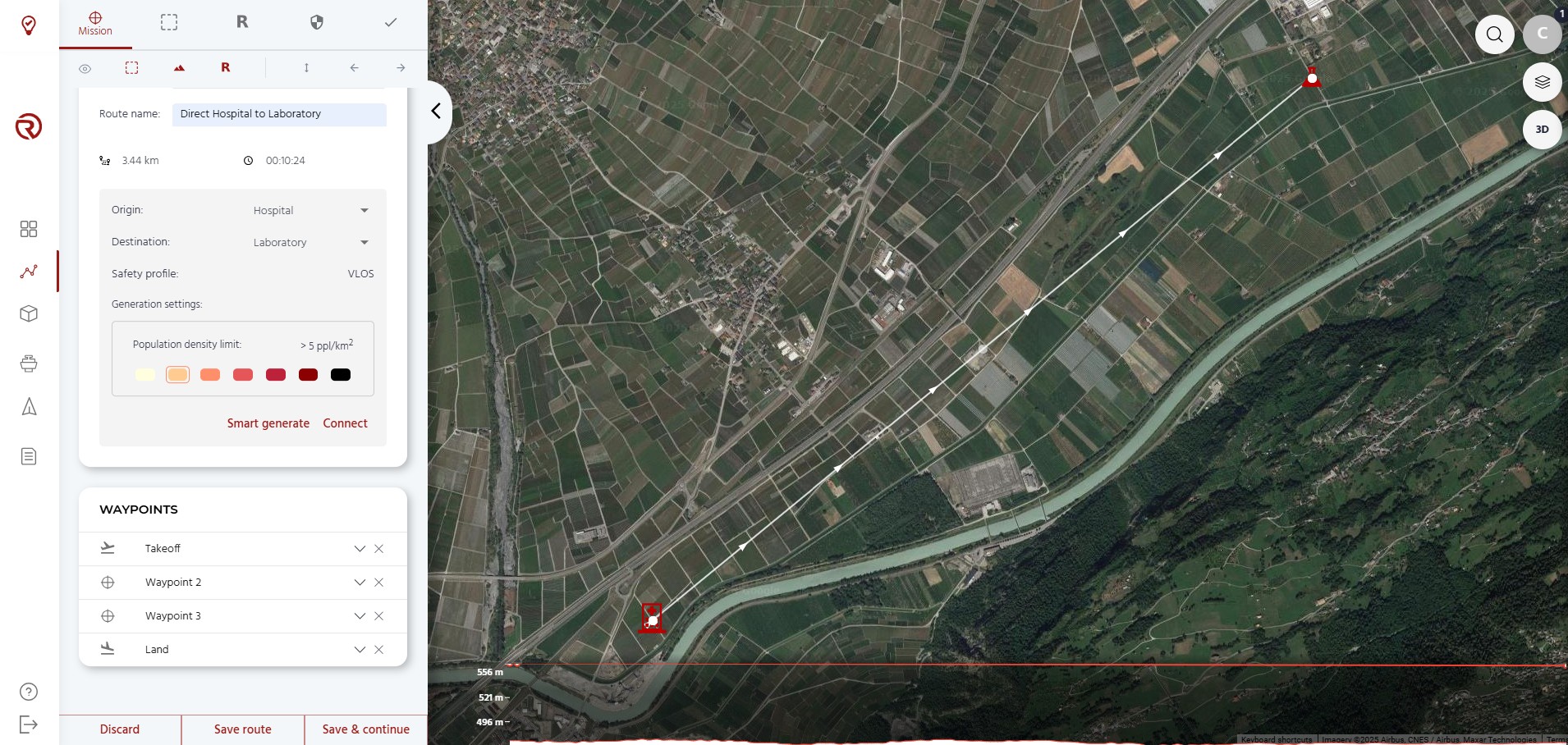Expand Waypoint 3 details
The width and height of the screenshot is (1568, 745).
360,616
